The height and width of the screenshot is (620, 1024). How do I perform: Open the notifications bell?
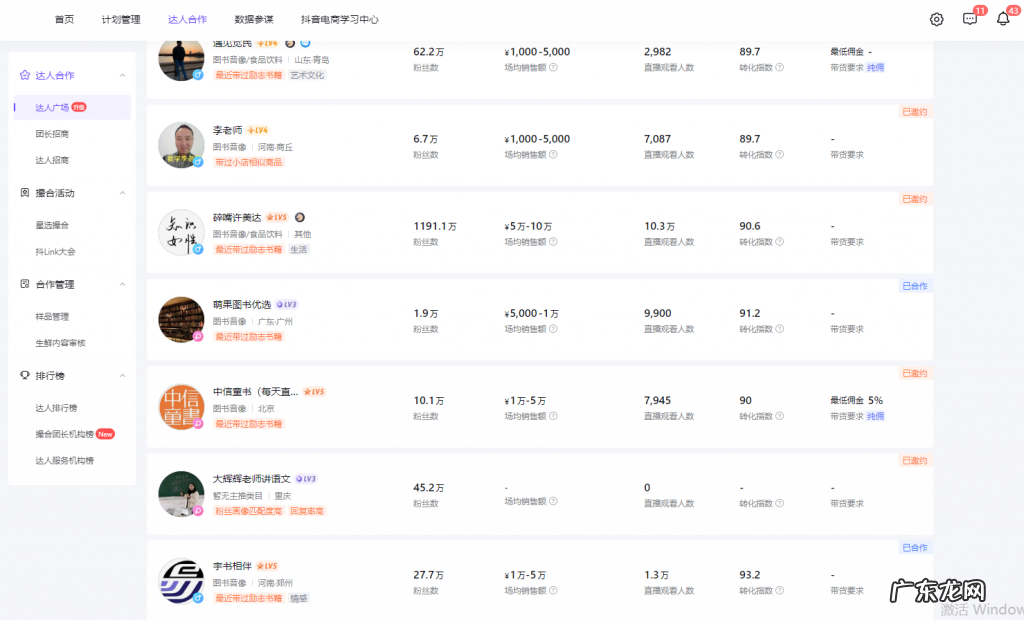pos(1003,19)
